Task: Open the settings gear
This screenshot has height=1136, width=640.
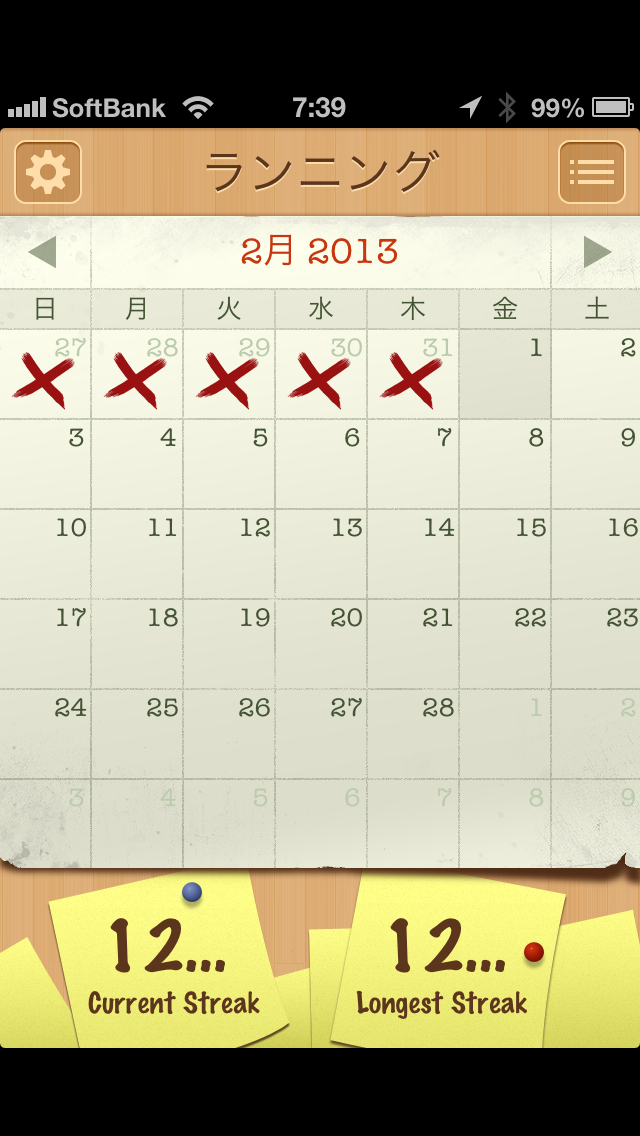Action: tap(48, 172)
